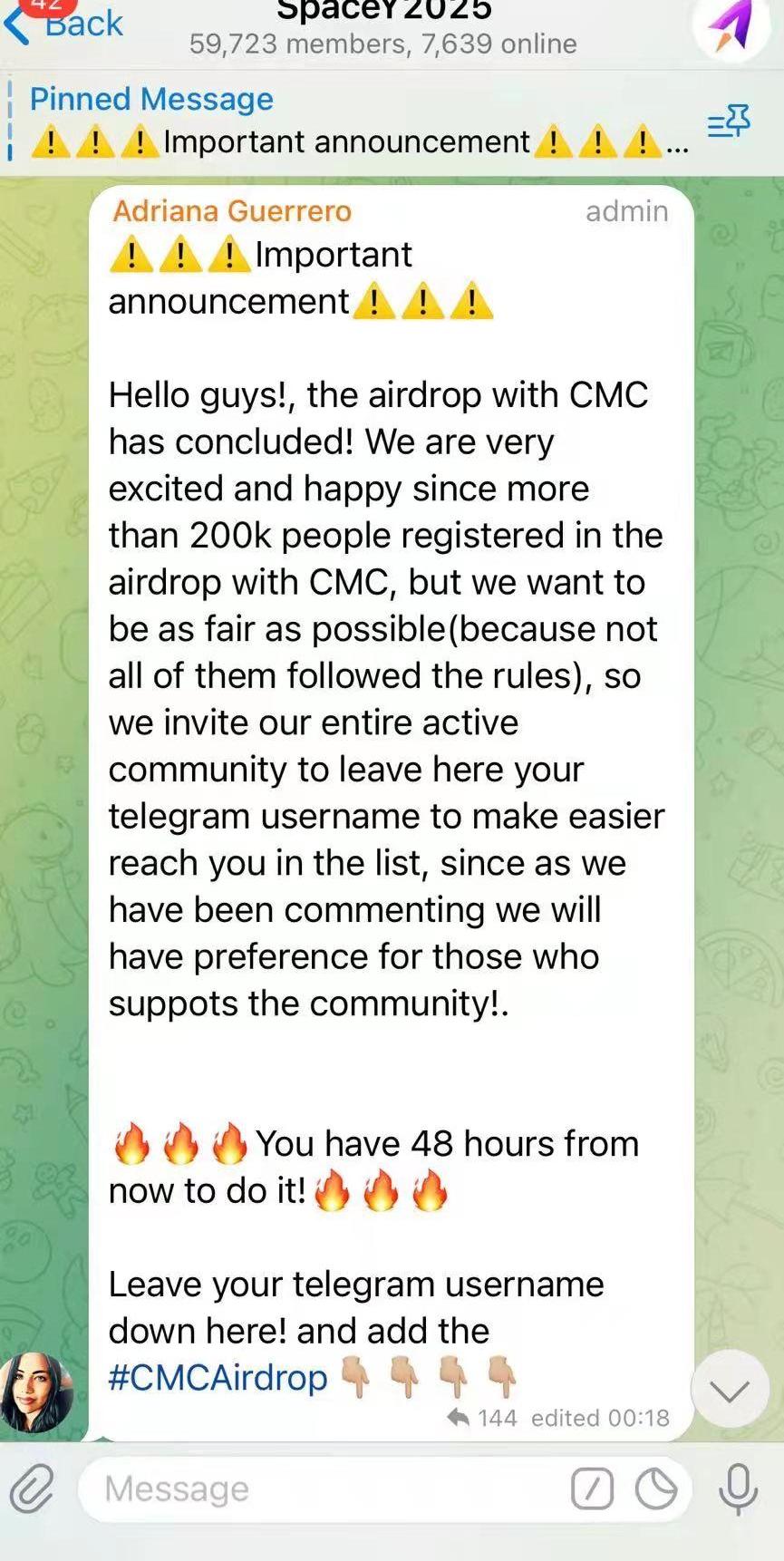Open Adriana Guerrero's sender name
Screen dimensions: 784x1561
point(232,211)
